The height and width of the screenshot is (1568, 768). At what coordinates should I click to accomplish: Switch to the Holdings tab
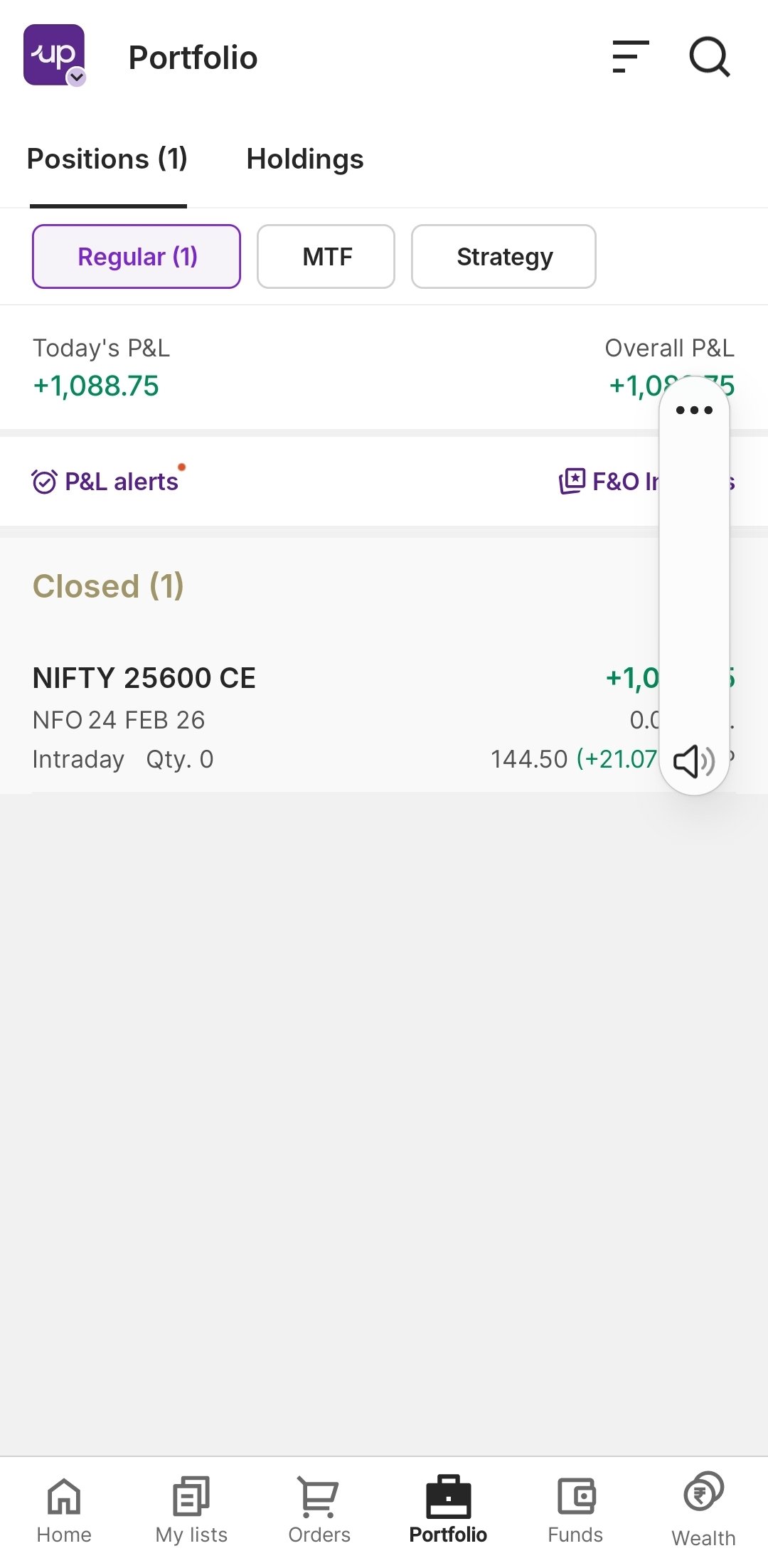(304, 159)
